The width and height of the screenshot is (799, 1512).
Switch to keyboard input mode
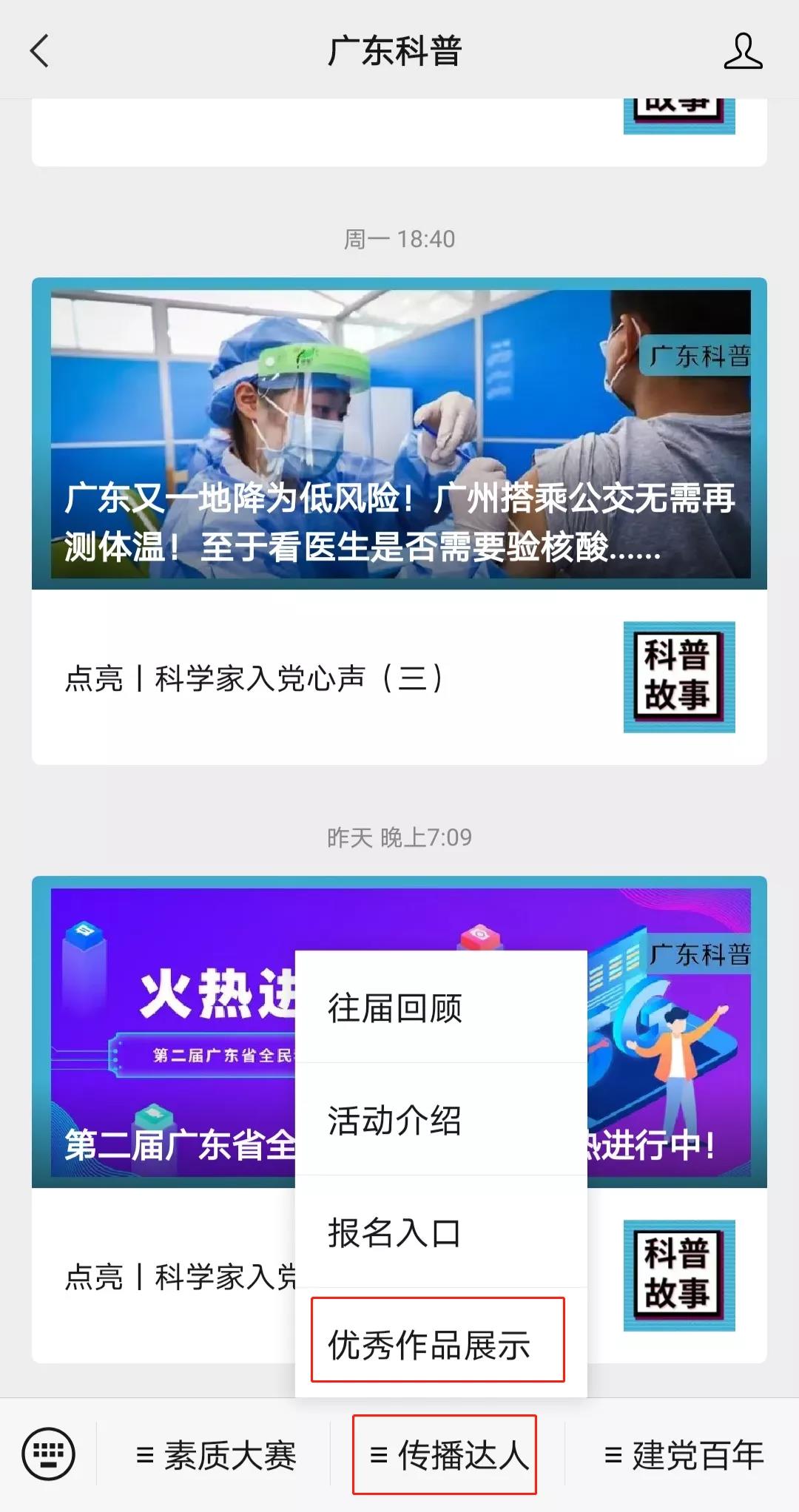tap(49, 1454)
